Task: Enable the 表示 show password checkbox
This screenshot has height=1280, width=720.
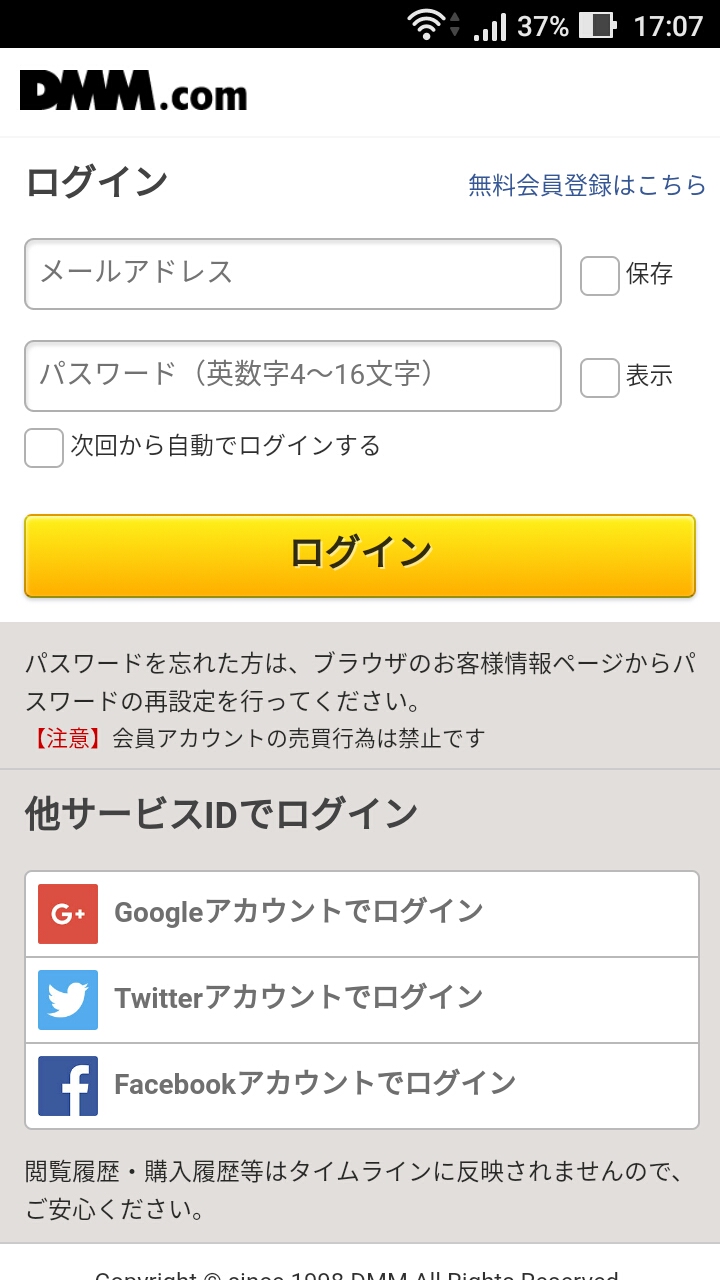Action: coord(600,378)
